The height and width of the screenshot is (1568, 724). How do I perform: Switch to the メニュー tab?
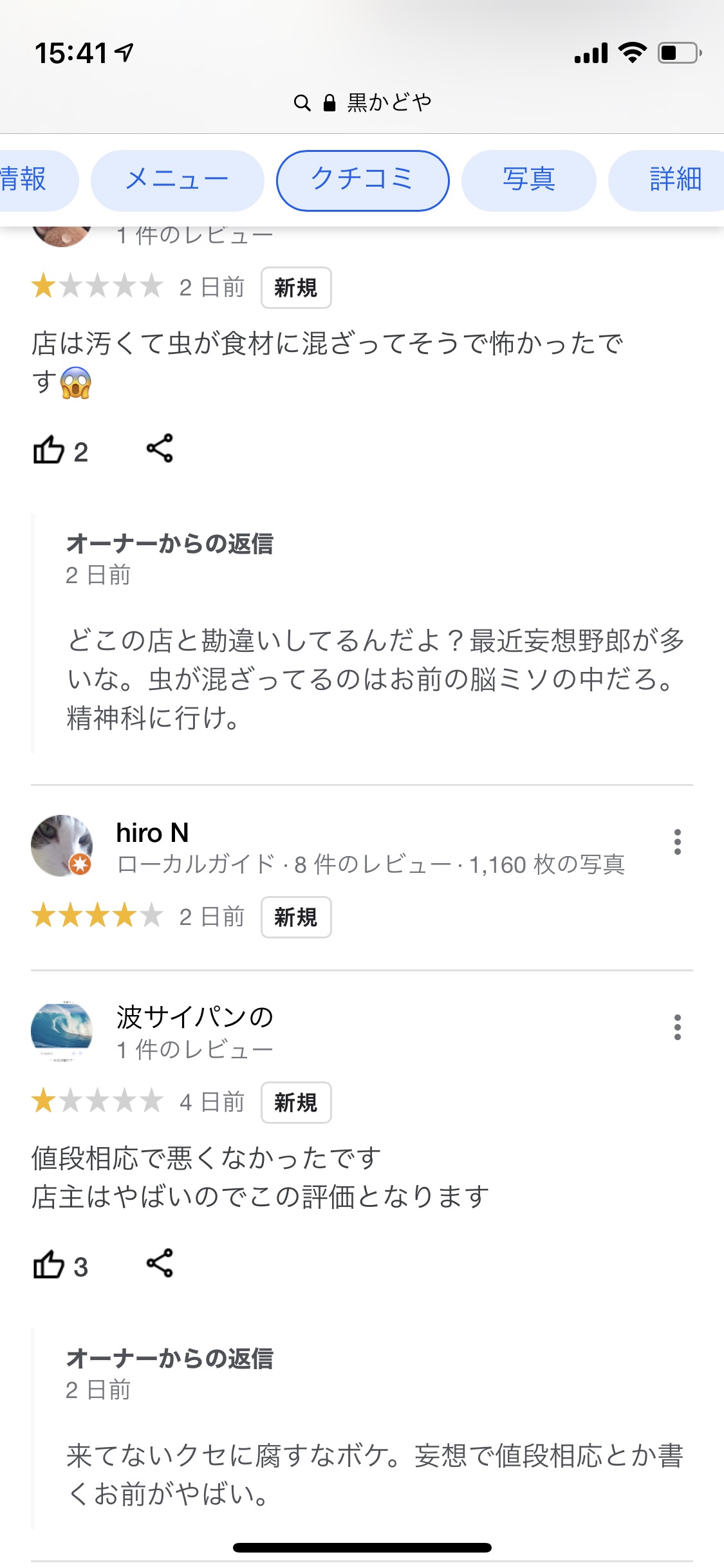(x=177, y=180)
